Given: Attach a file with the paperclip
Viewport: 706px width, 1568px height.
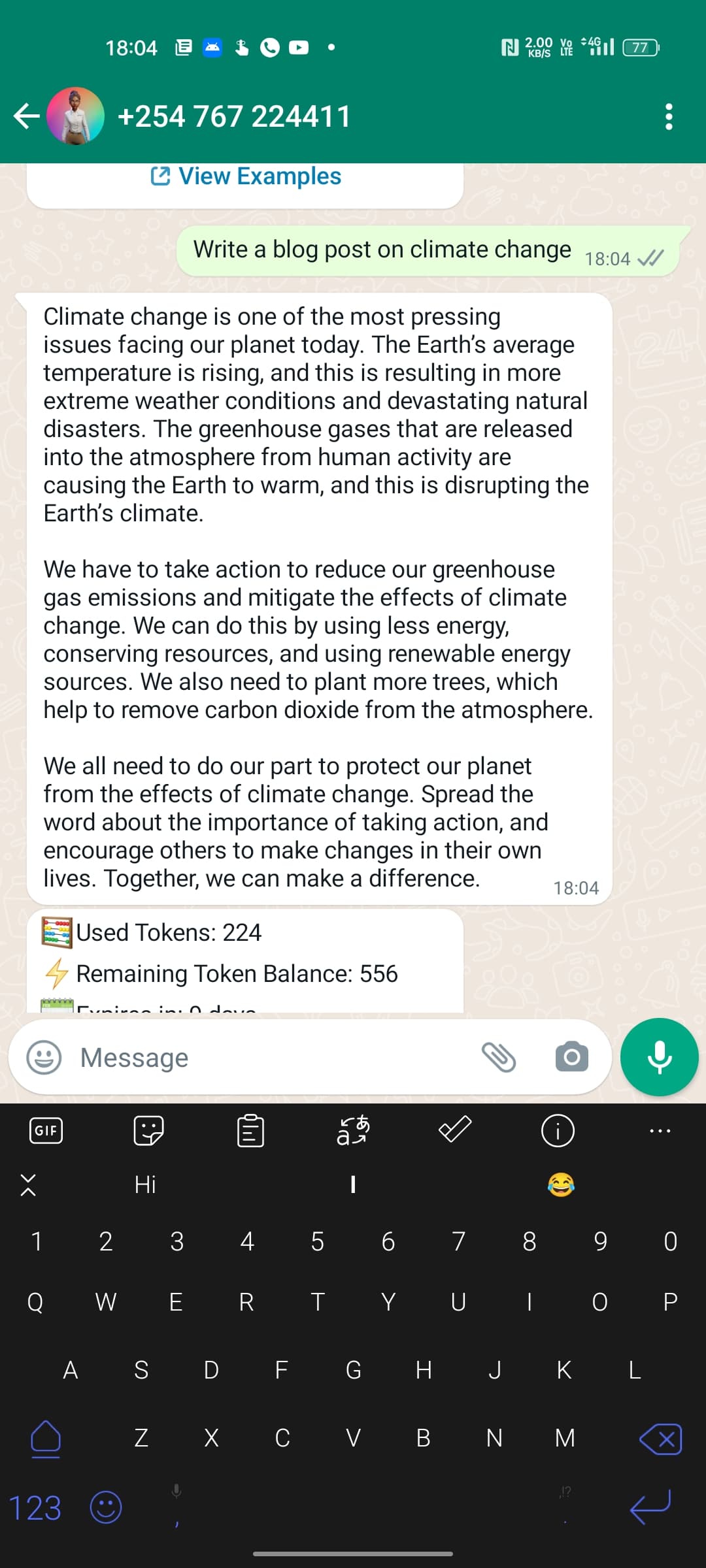Looking at the screenshot, I should [498, 1057].
